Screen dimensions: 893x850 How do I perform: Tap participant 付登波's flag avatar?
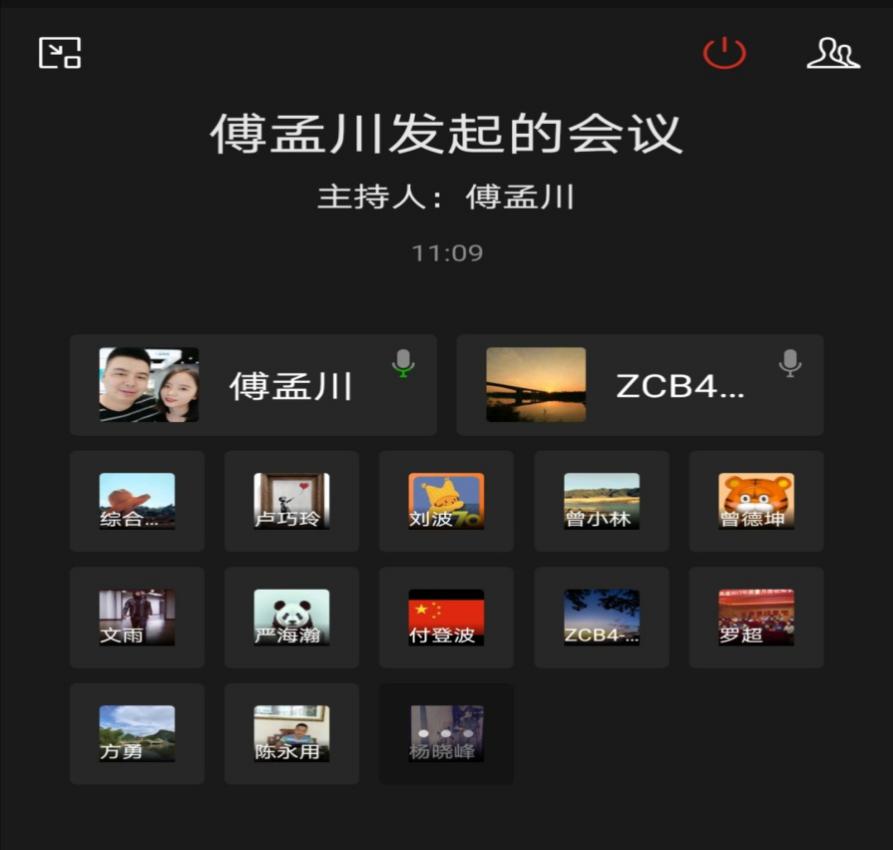click(x=446, y=617)
